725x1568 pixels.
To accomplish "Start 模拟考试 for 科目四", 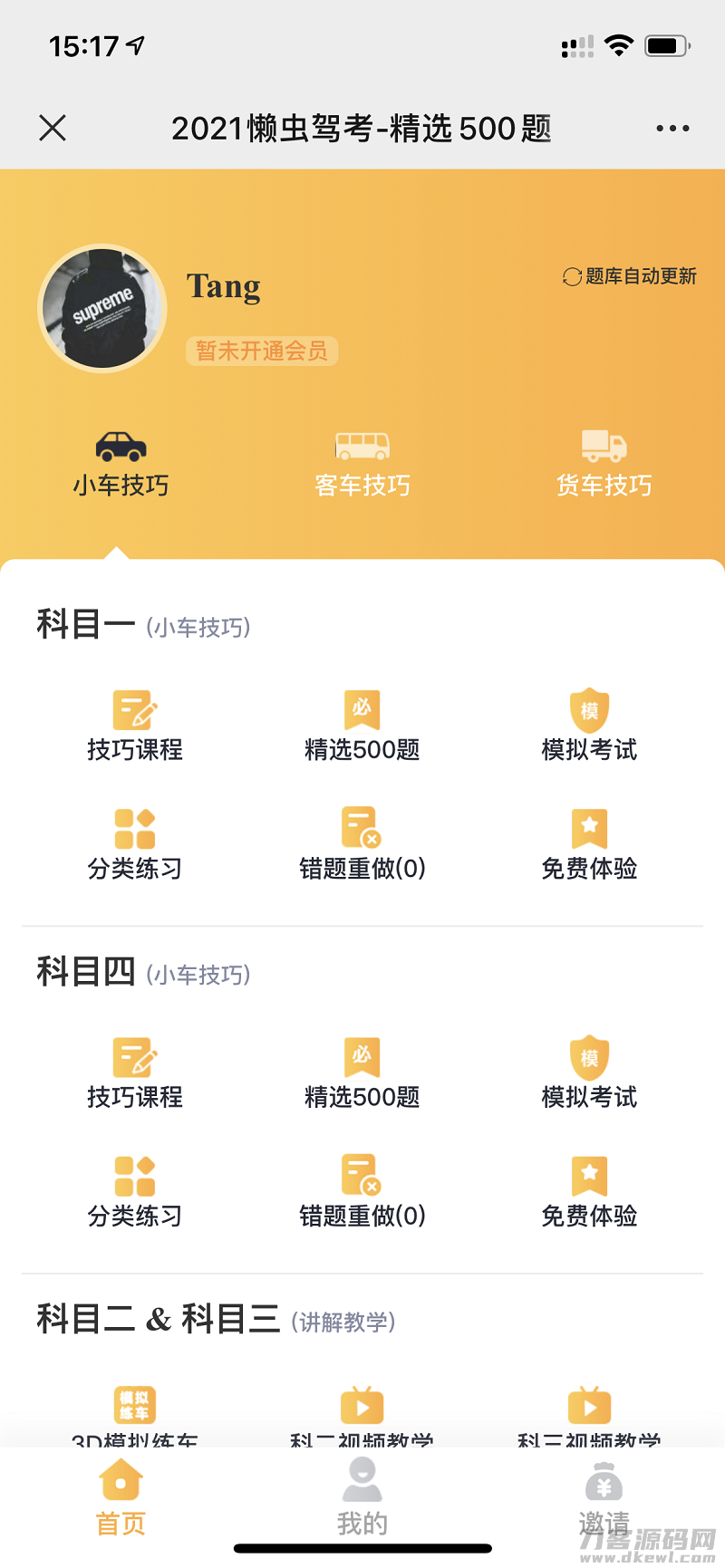I will [589, 1073].
